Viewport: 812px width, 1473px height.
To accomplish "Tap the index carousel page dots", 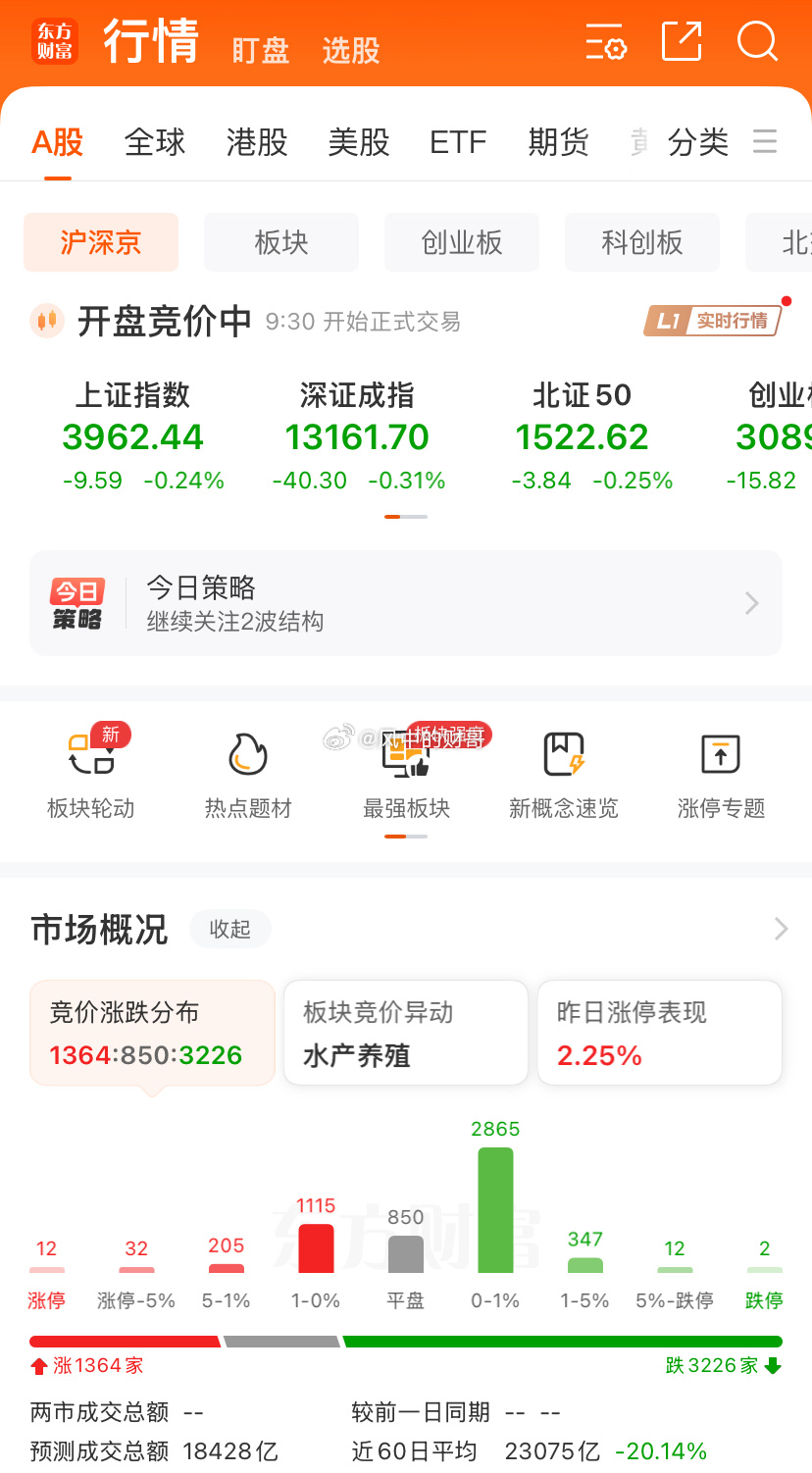I will [x=406, y=513].
